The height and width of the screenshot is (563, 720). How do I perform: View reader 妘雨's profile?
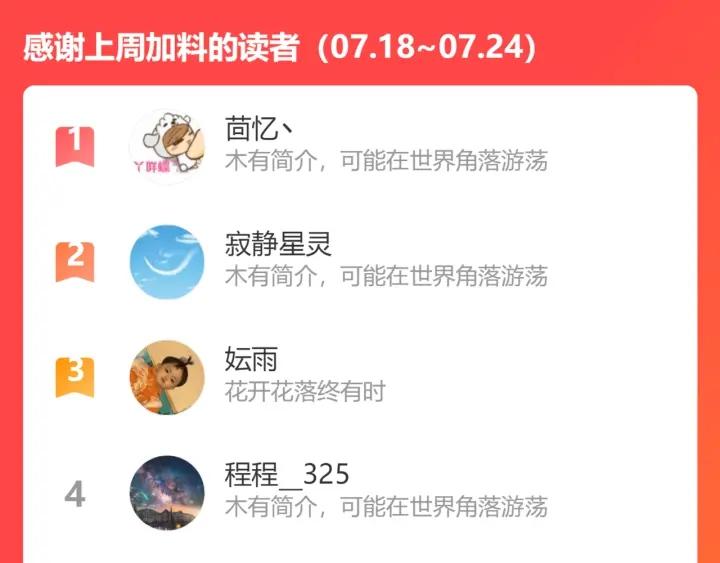(x=360, y=377)
